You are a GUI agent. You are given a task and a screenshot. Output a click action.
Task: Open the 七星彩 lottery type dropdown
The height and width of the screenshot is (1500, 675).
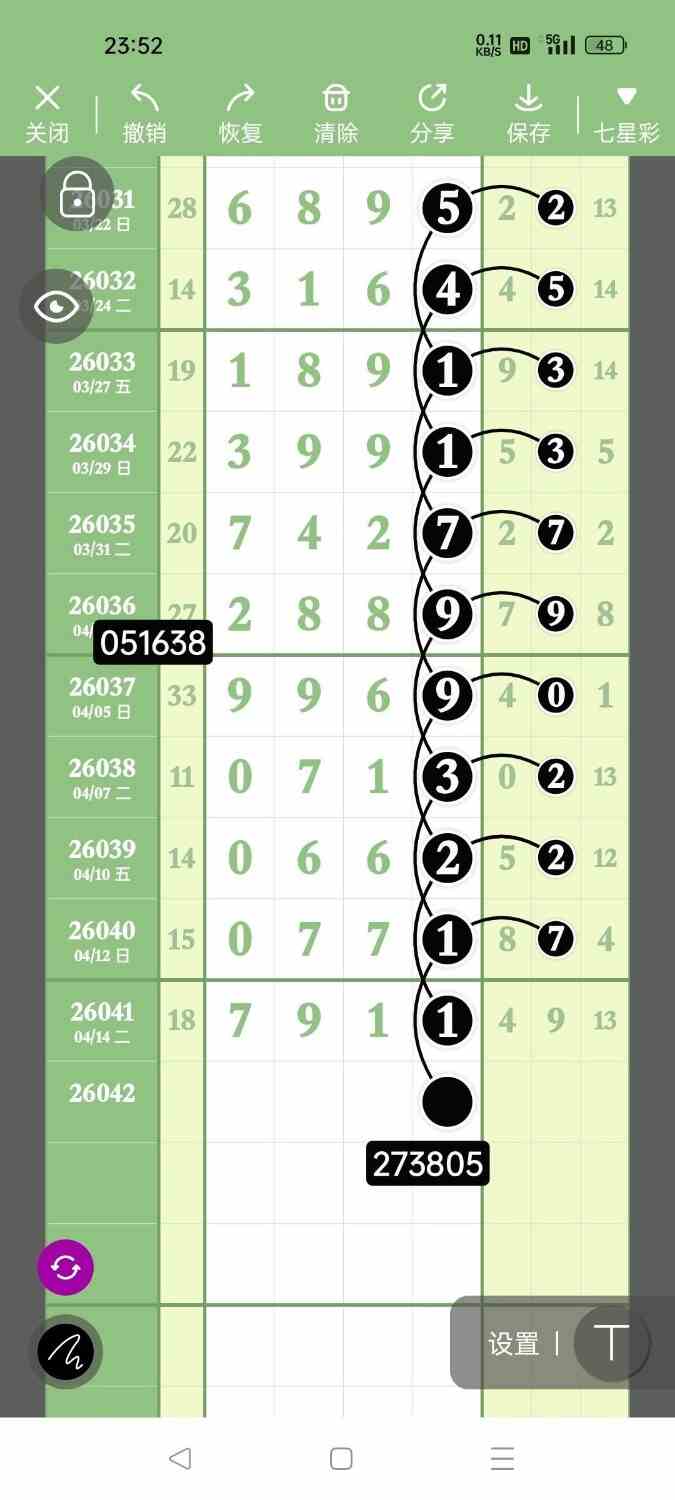tap(627, 114)
